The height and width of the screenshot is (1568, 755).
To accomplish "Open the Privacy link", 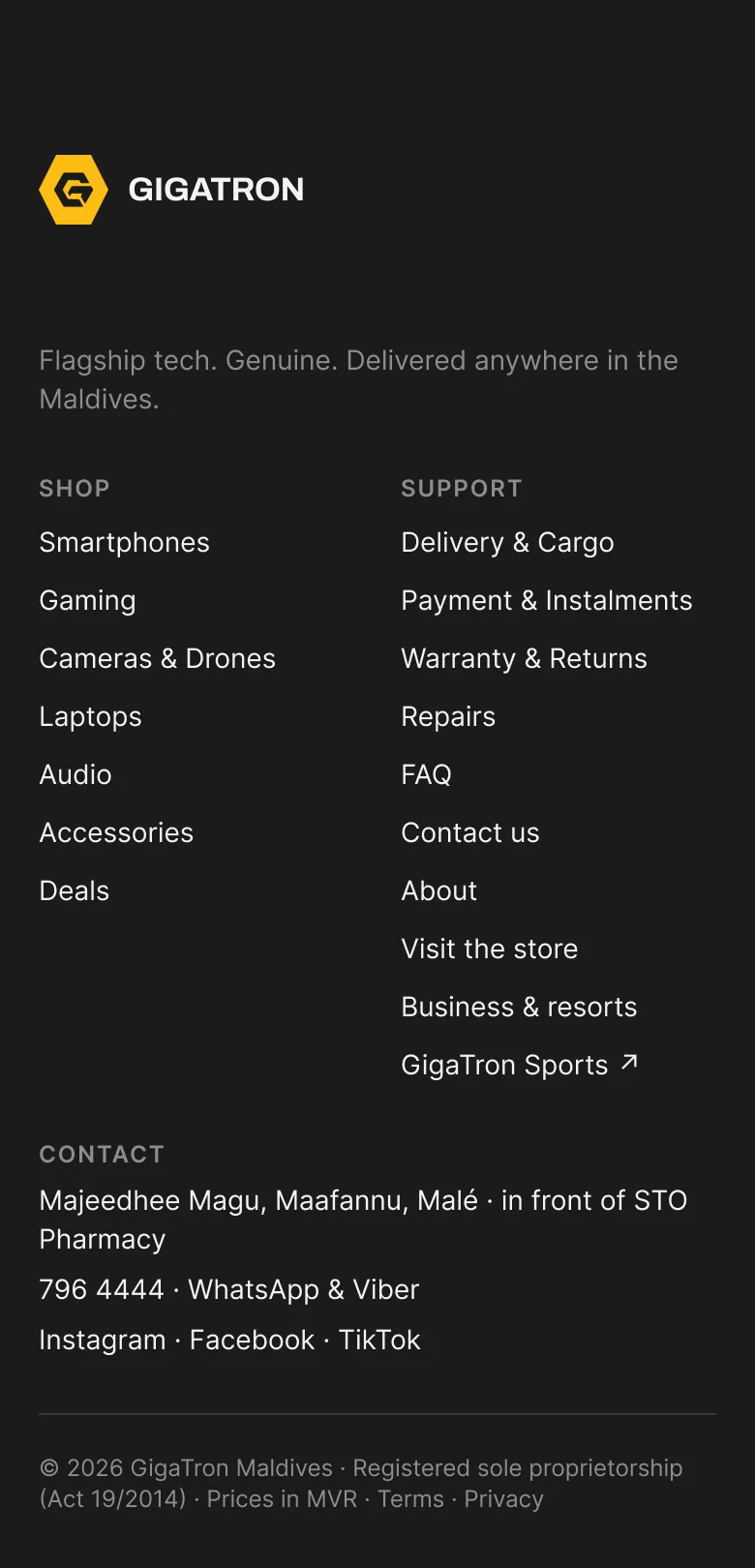I will pos(503,1498).
